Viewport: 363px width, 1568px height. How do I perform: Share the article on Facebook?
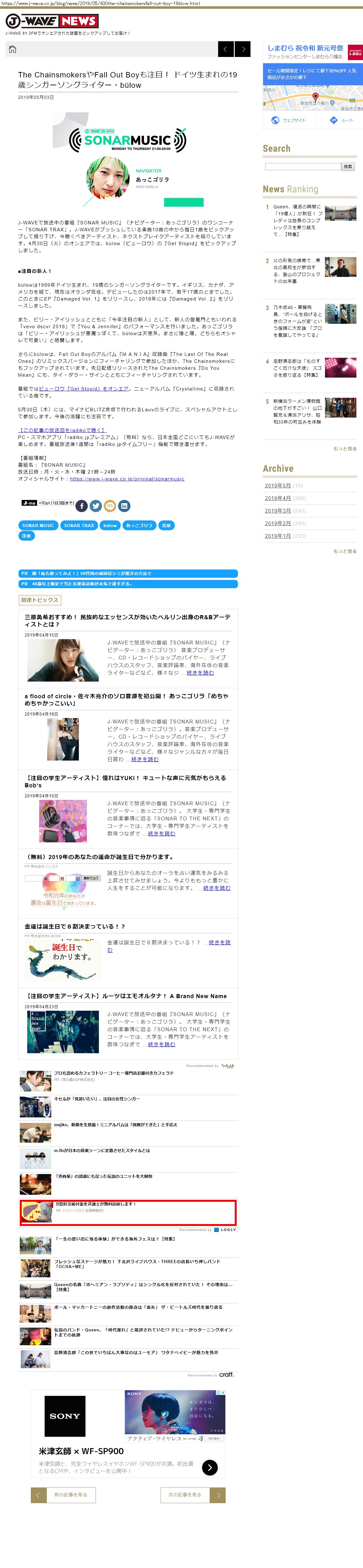click(x=82, y=506)
